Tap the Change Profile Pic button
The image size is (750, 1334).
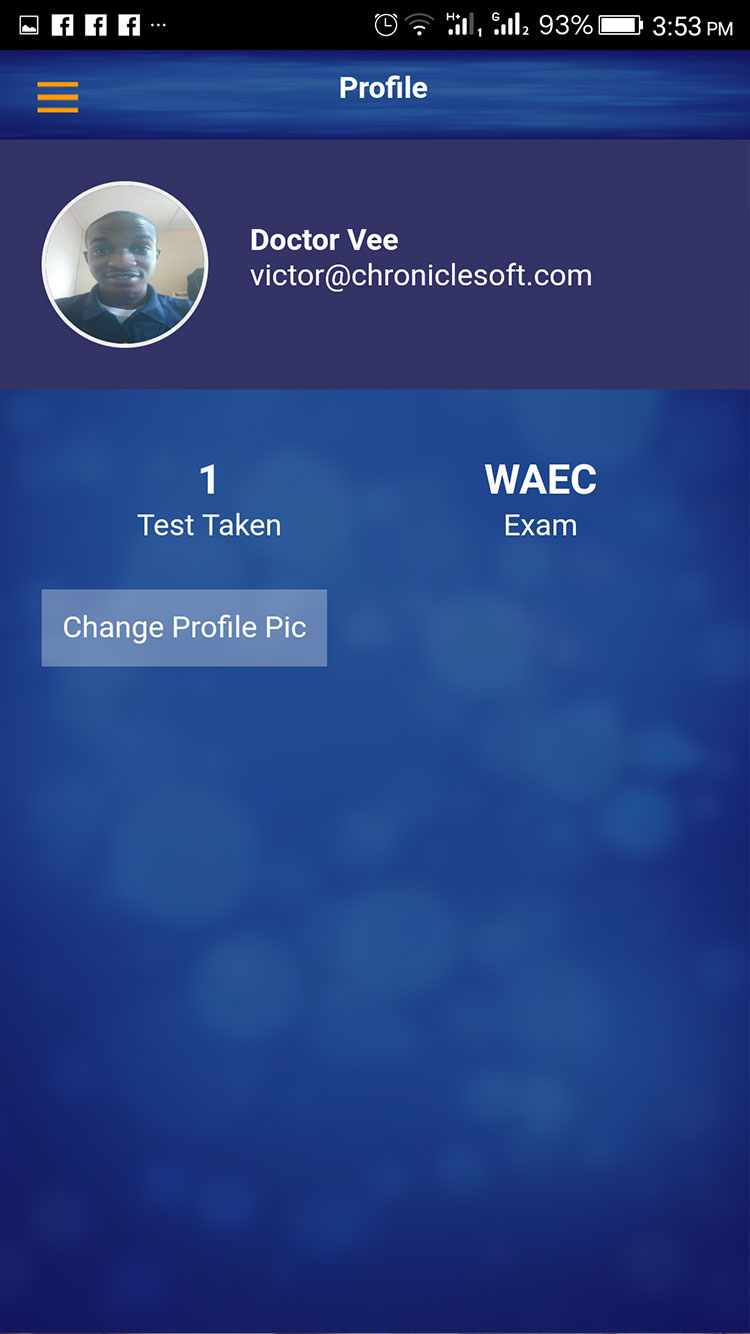[x=184, y=628]
